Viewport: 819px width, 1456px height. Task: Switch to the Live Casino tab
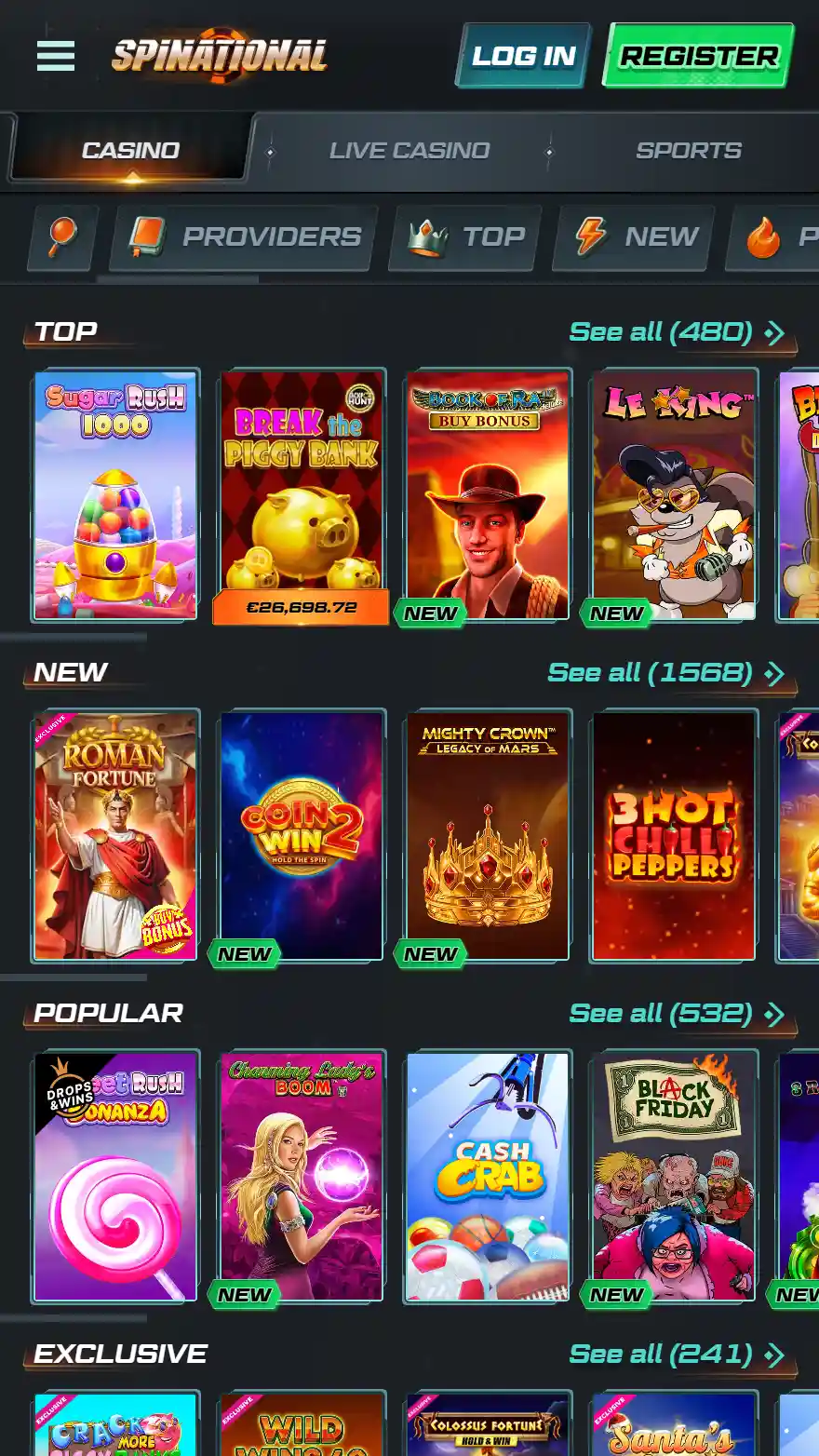pyautogui.click(x=409, y=151)
